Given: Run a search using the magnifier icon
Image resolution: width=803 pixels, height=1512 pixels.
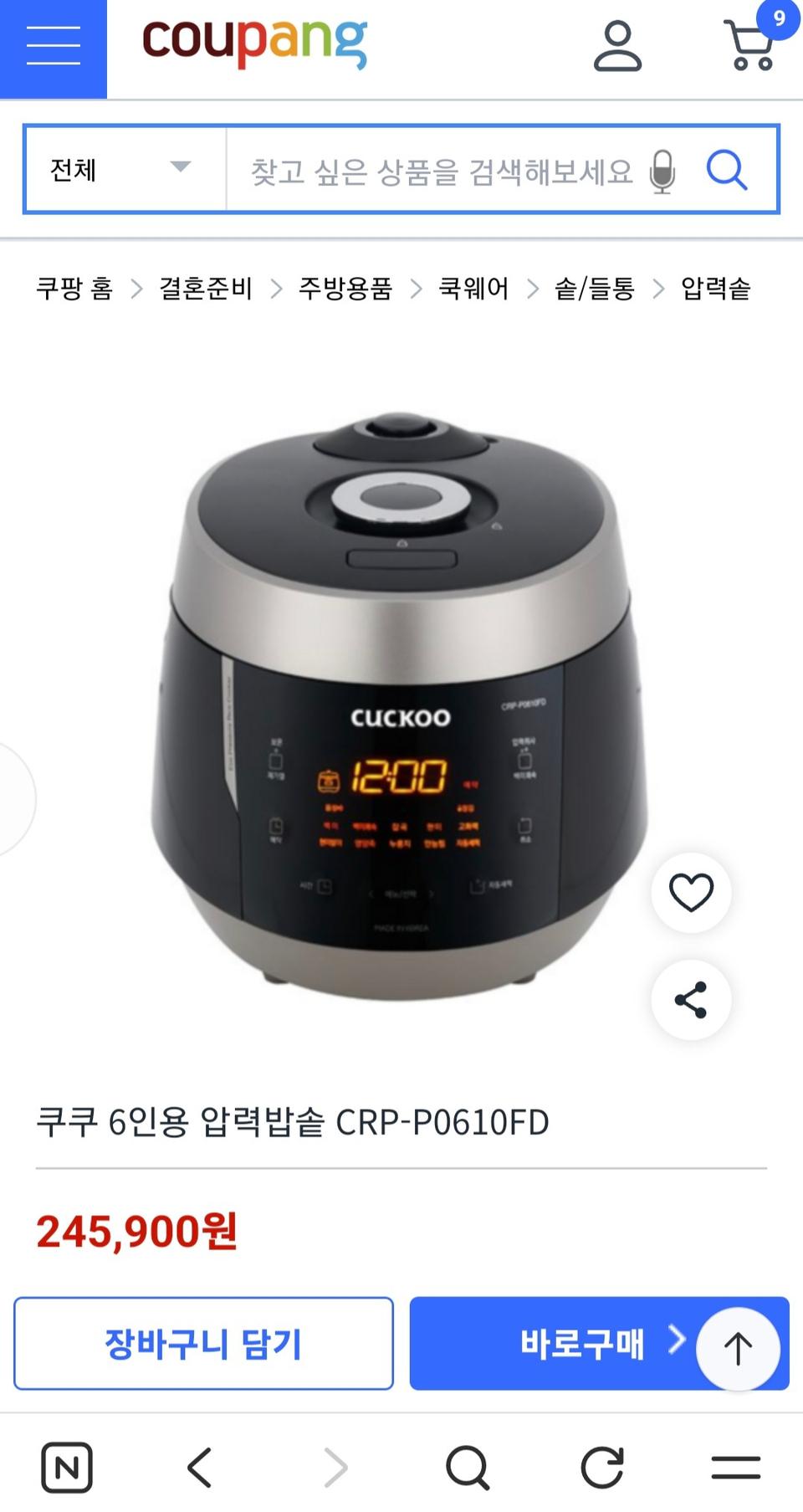Looking at the screenshot, I should click(x=728, y=170).
